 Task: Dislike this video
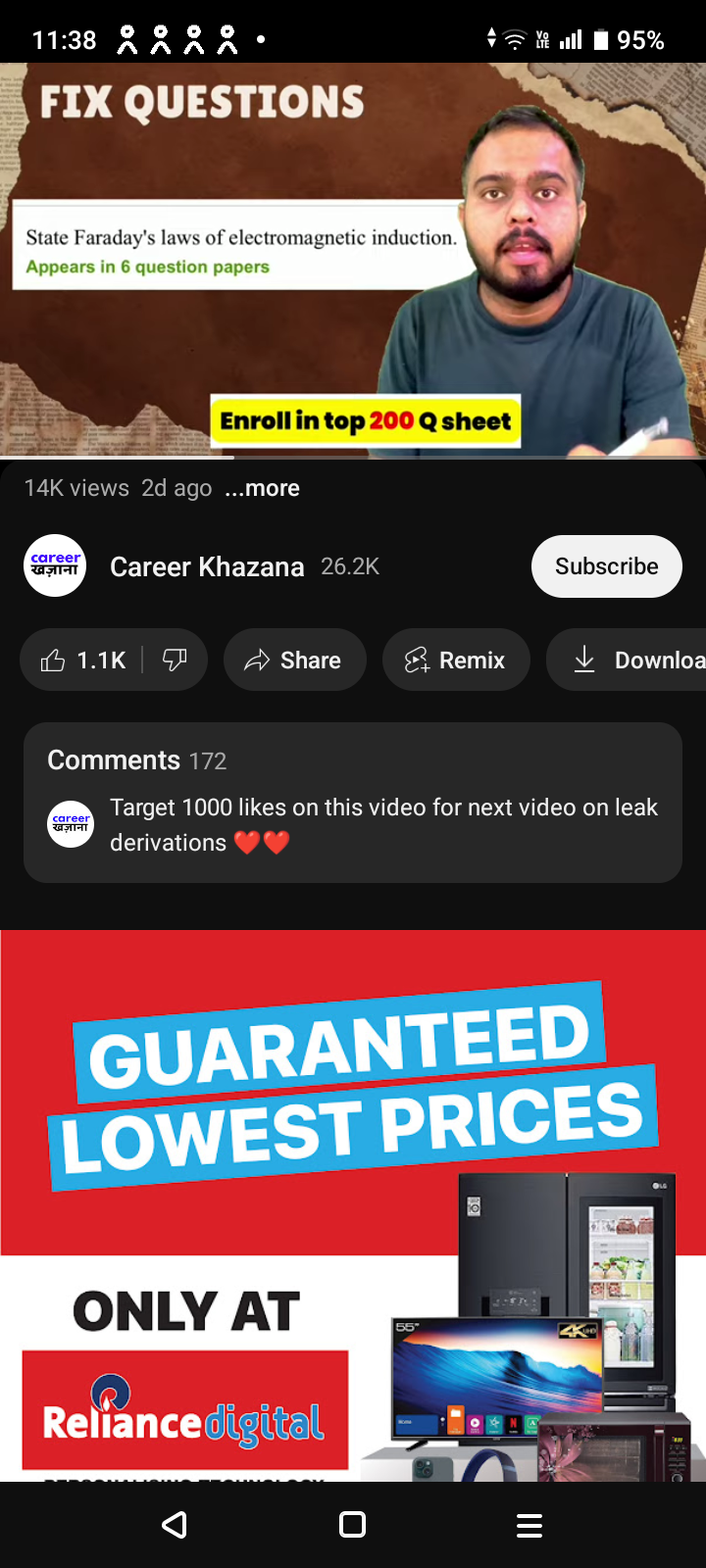[x=175, y=661]
